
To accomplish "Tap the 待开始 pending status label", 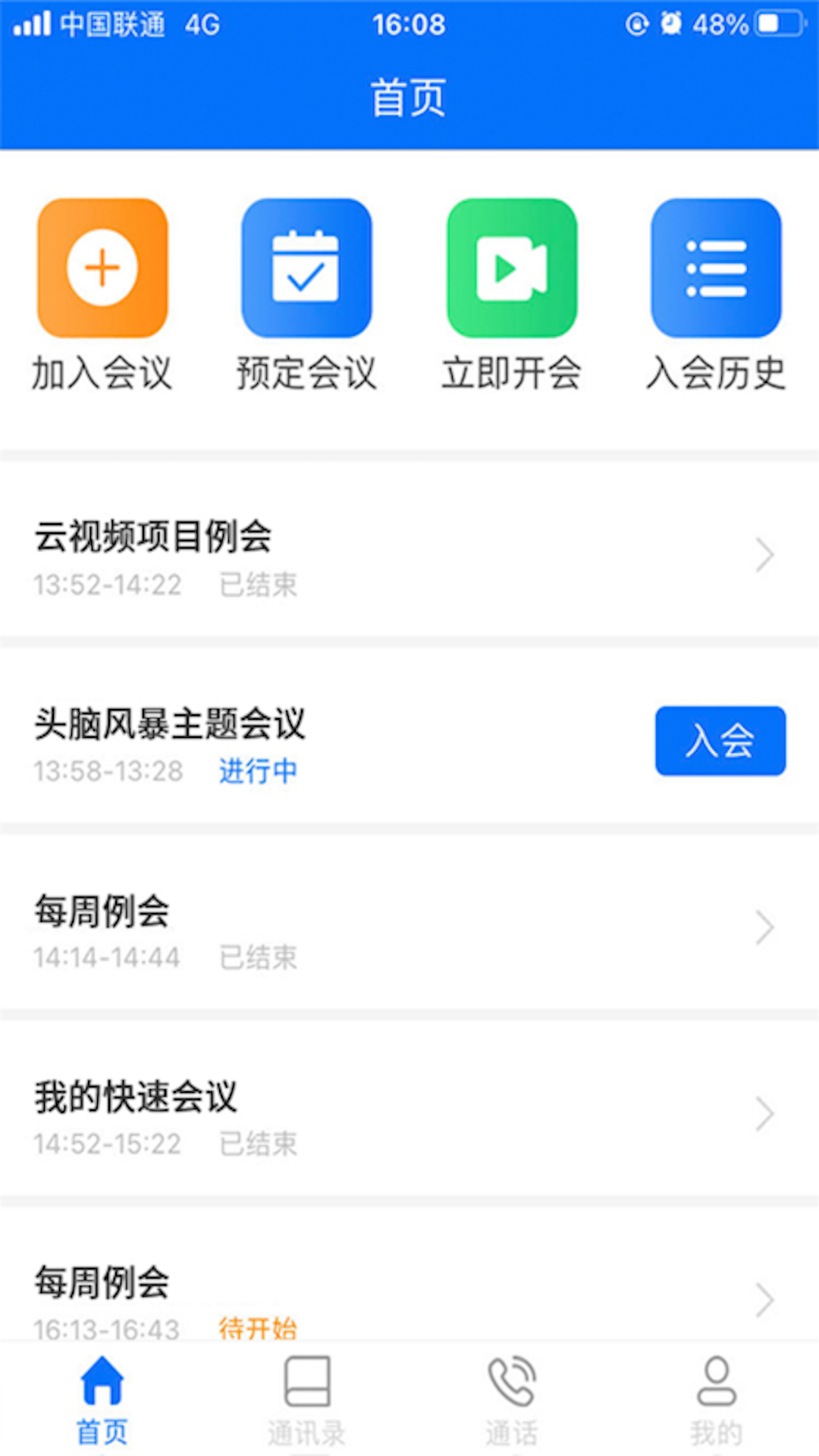I will pos(258,1329).
